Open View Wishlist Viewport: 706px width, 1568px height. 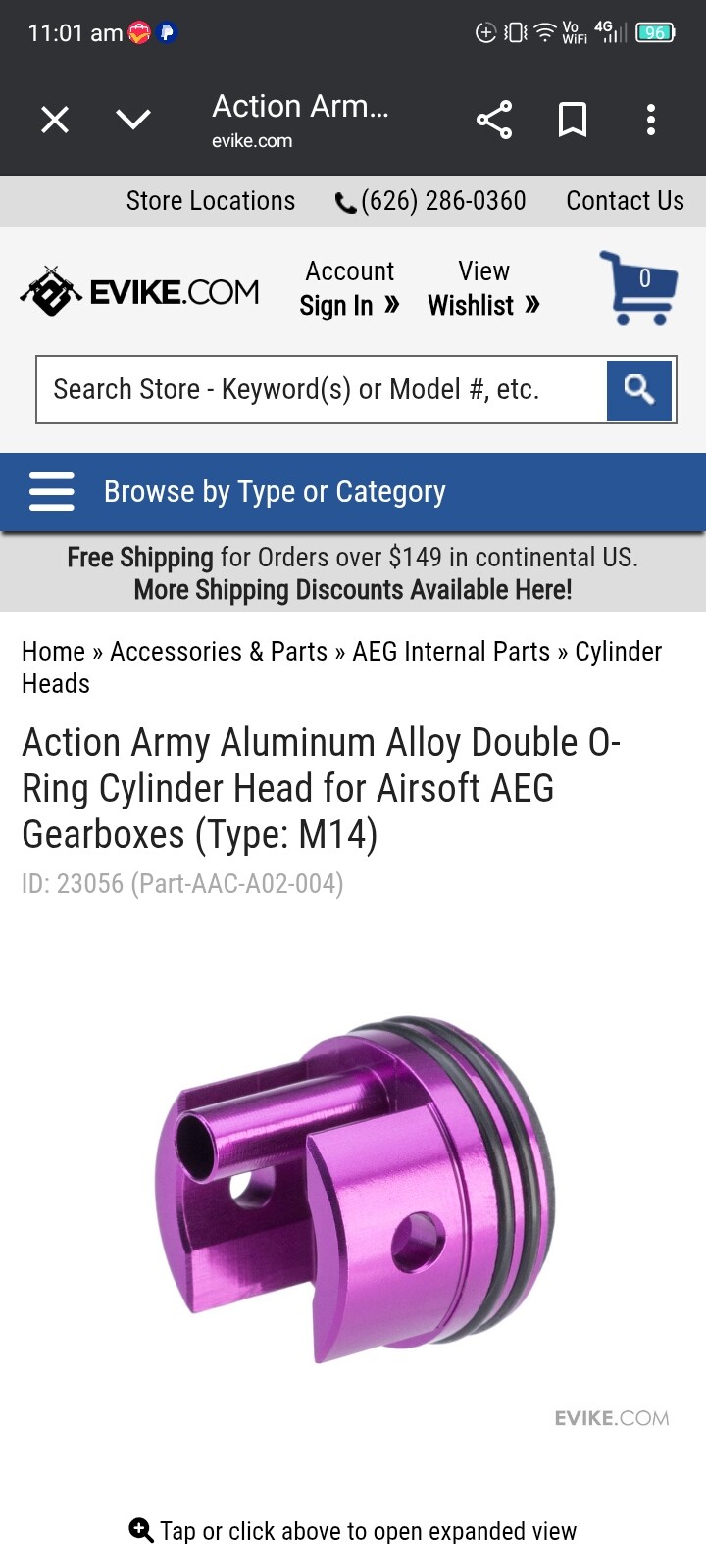coord(484,288)
